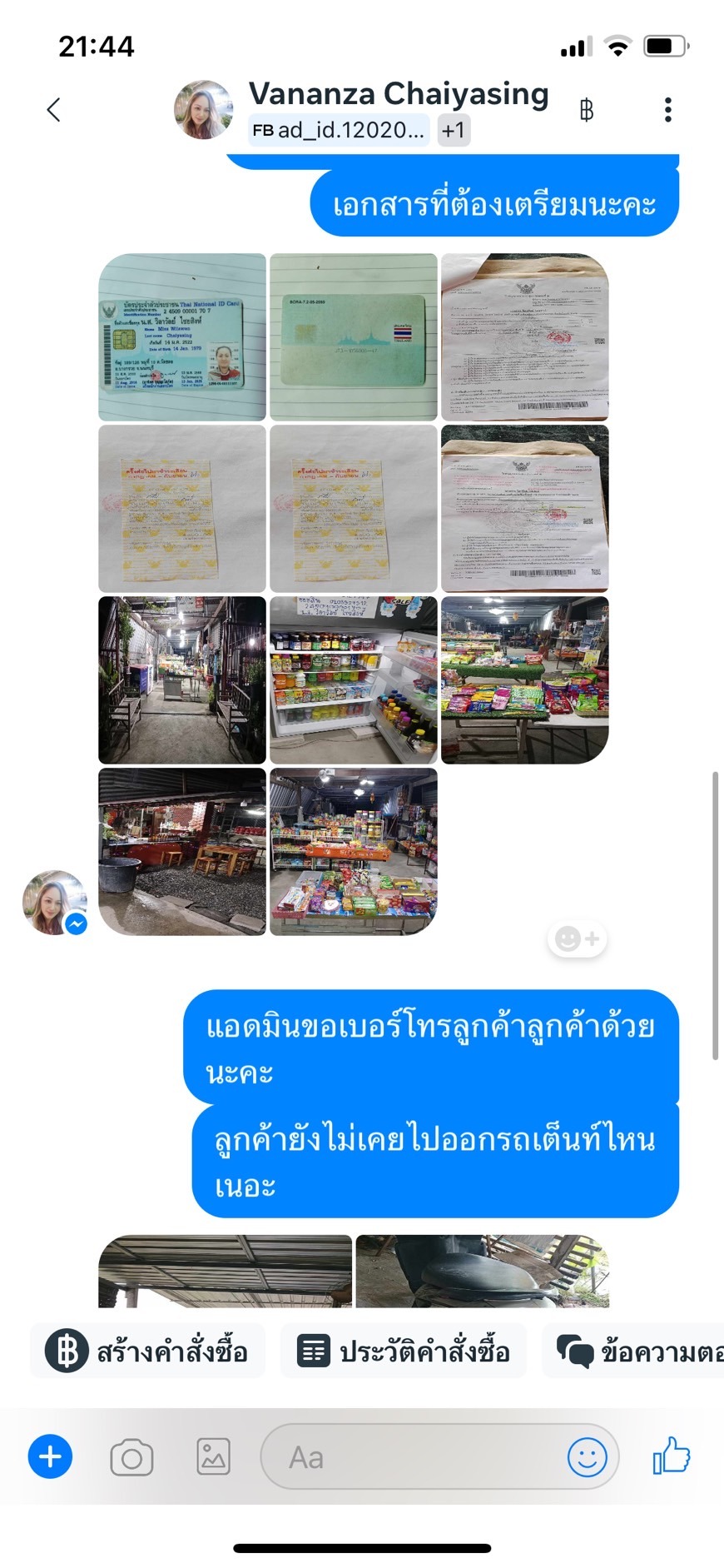
Task: Open the refrigerator with drinks photo
Action: tap(354, 680)
